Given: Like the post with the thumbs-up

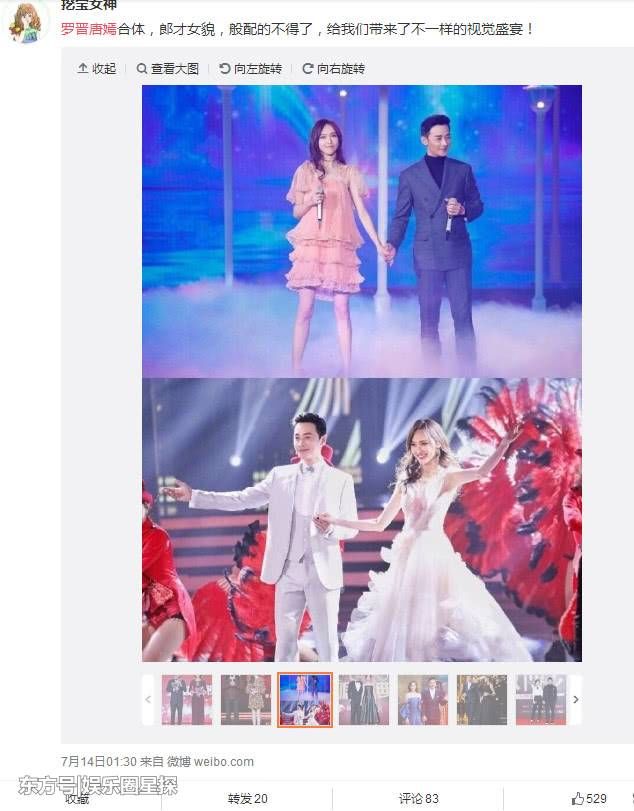Looking at the screenshot, I should [x=589, y=798].
